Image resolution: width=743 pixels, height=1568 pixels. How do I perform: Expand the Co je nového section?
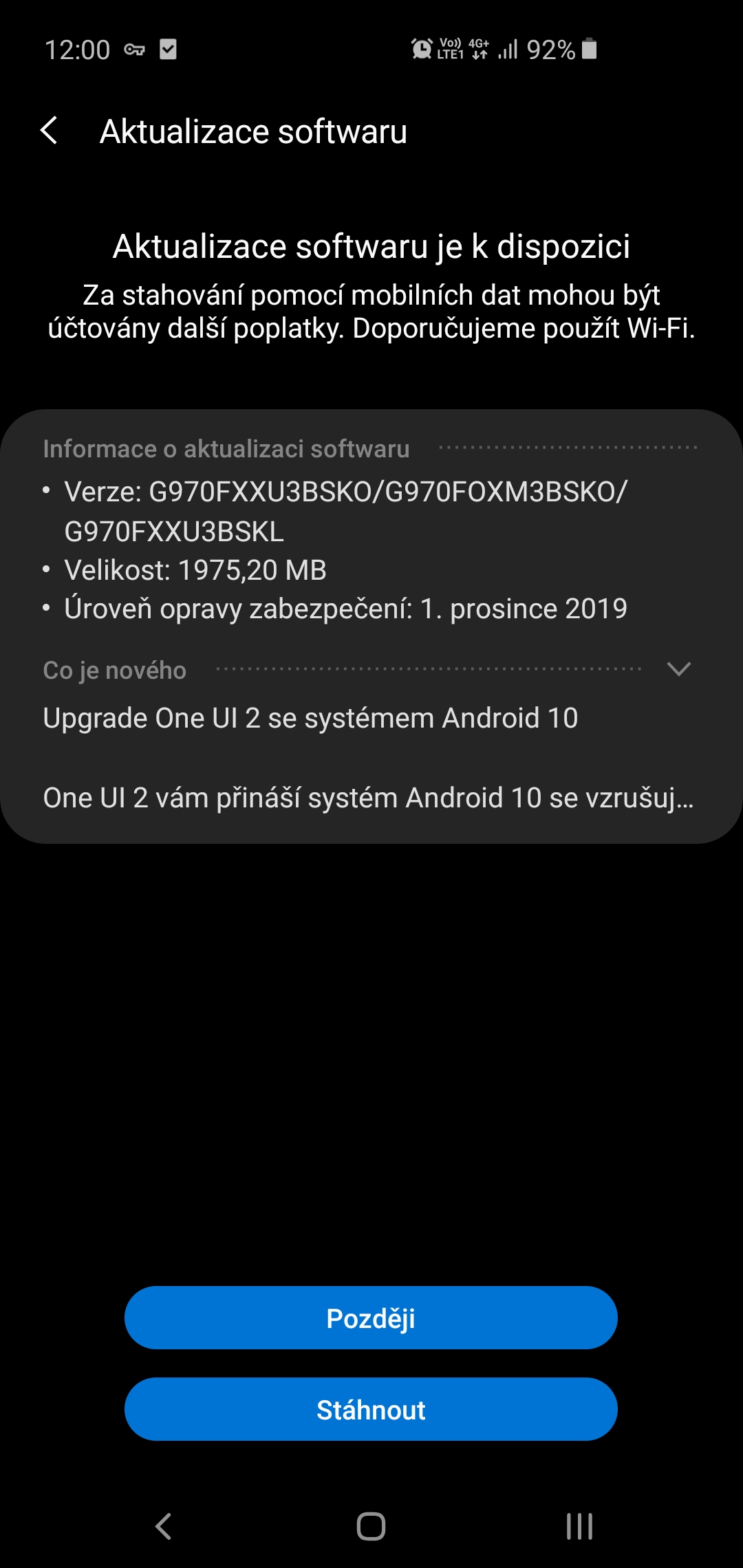(678, 669)
